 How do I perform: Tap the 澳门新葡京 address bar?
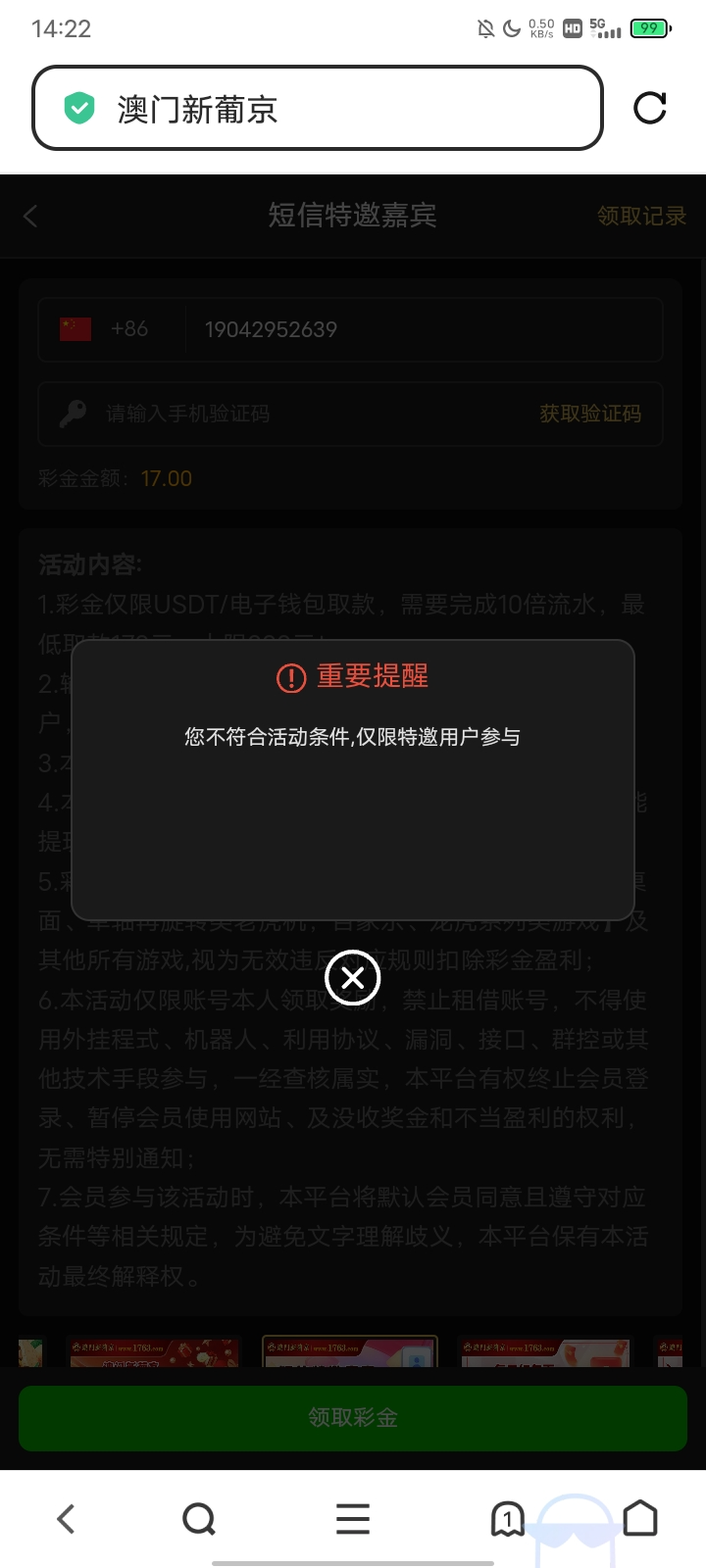pyautogui.click(x=318, y=109)
